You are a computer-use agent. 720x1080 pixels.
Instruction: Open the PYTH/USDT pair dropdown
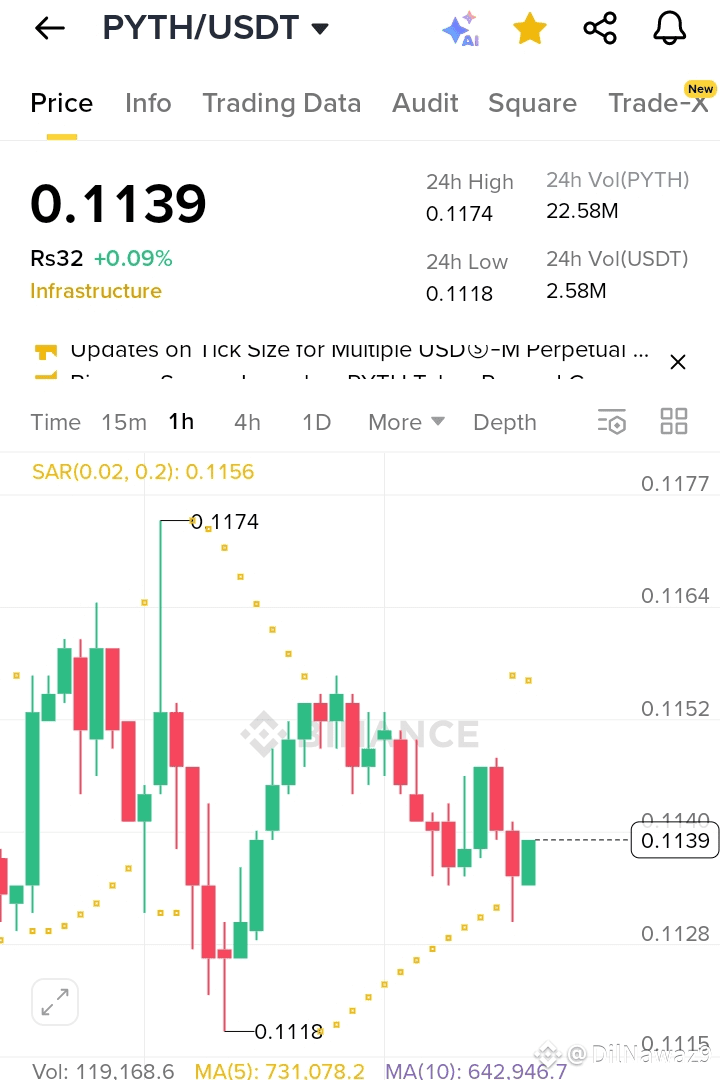216,28
